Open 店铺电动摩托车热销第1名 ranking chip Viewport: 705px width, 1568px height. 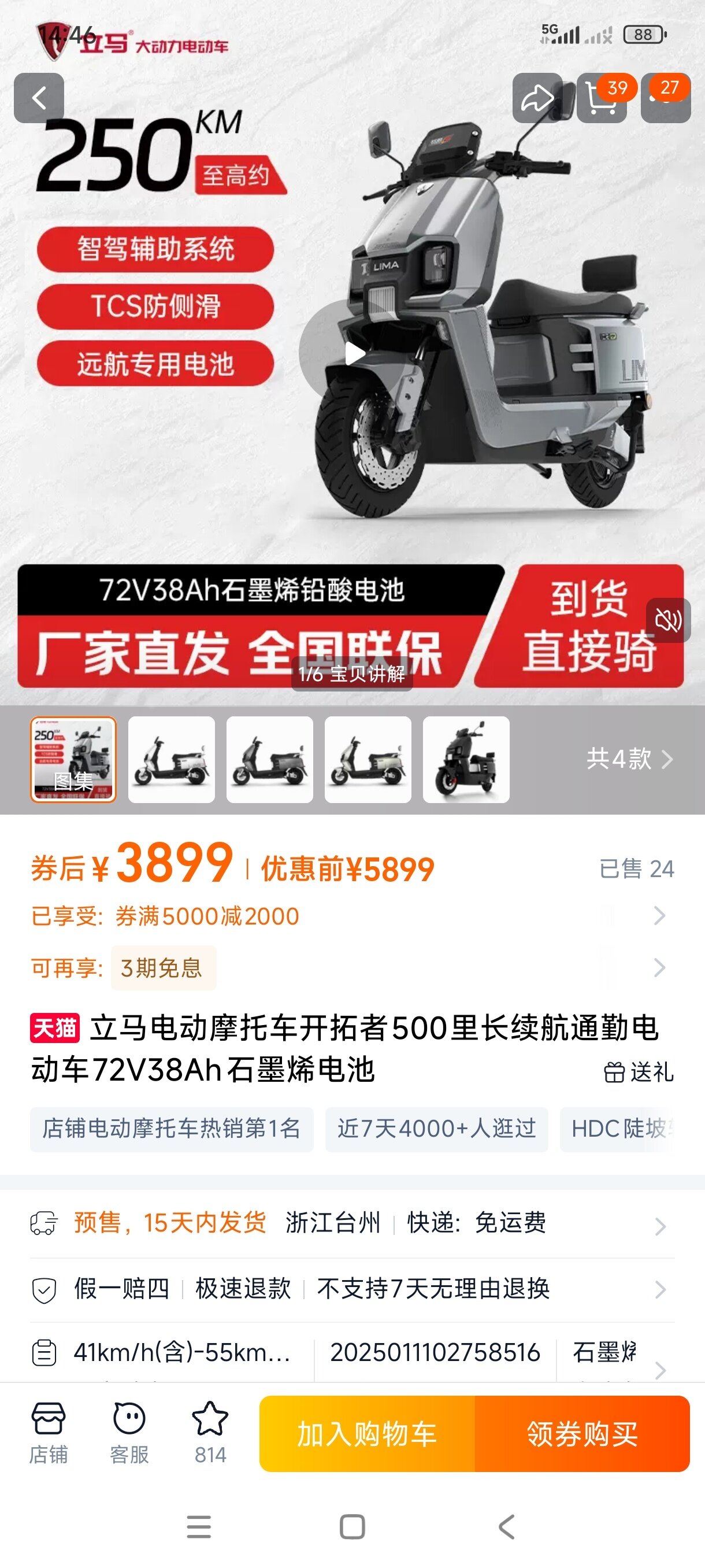click(172, 1129)
